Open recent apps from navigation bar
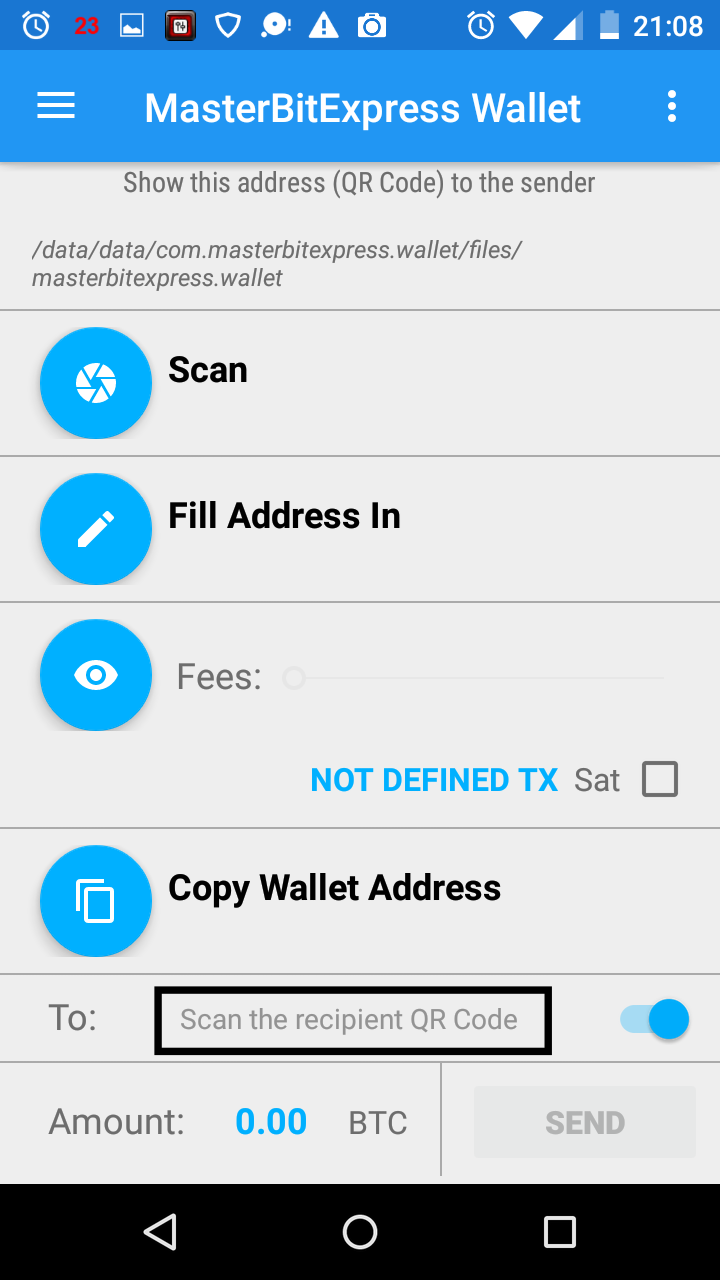The image size is (720, 1280). 560,1232
